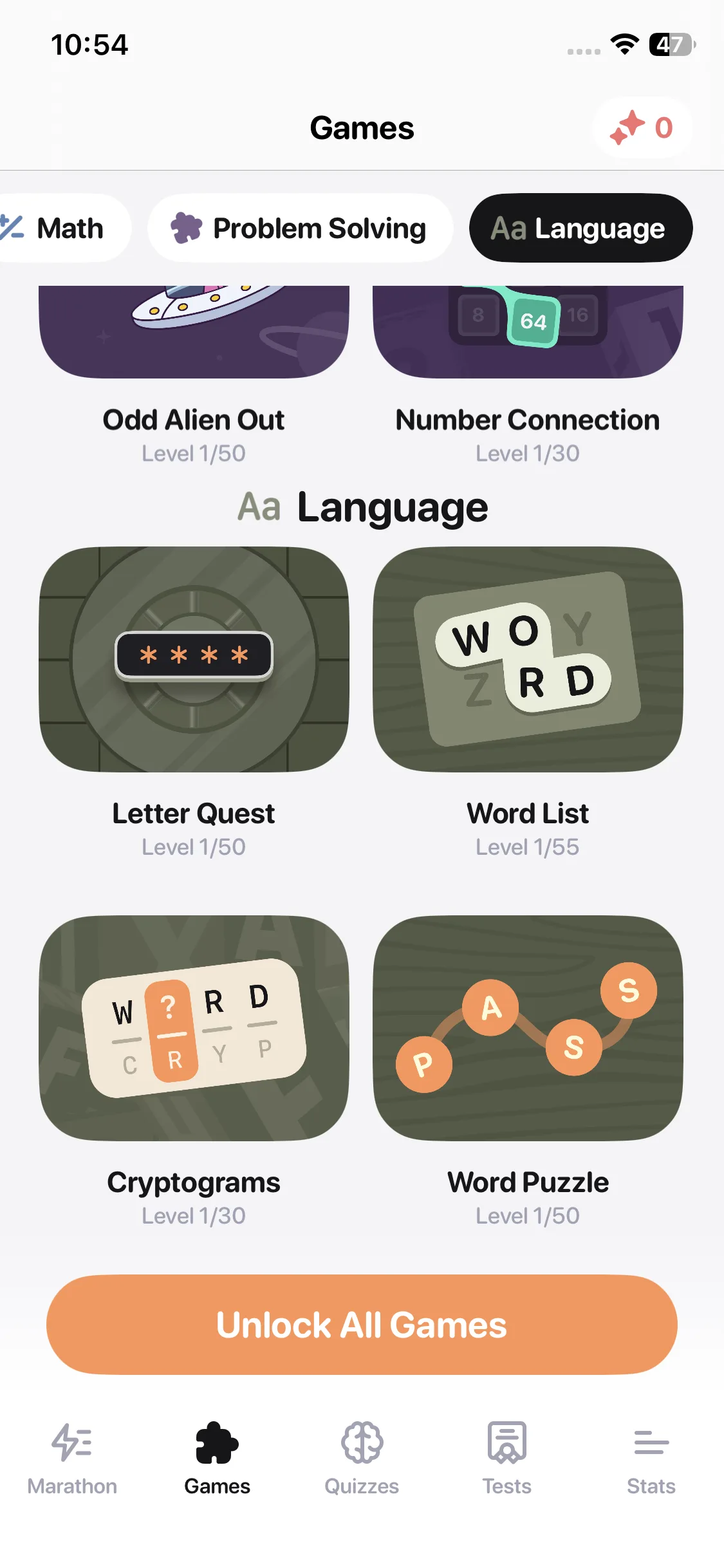Open the Tests tab
The image size is (724, 1568).
coord(506,1459)
